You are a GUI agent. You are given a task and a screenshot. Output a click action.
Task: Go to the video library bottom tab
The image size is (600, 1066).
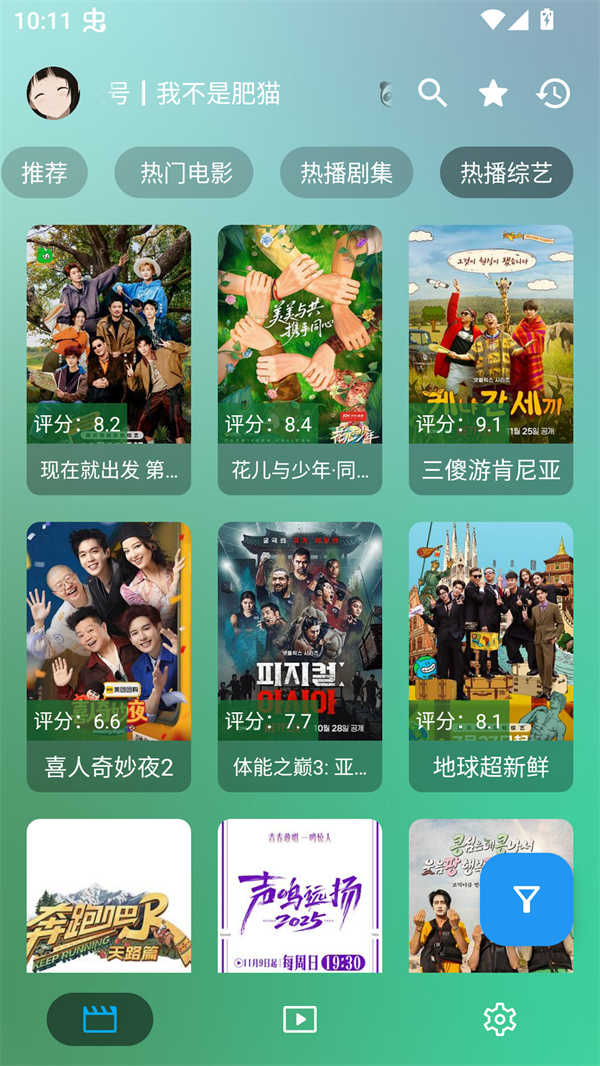click(x=100, y=1019)
